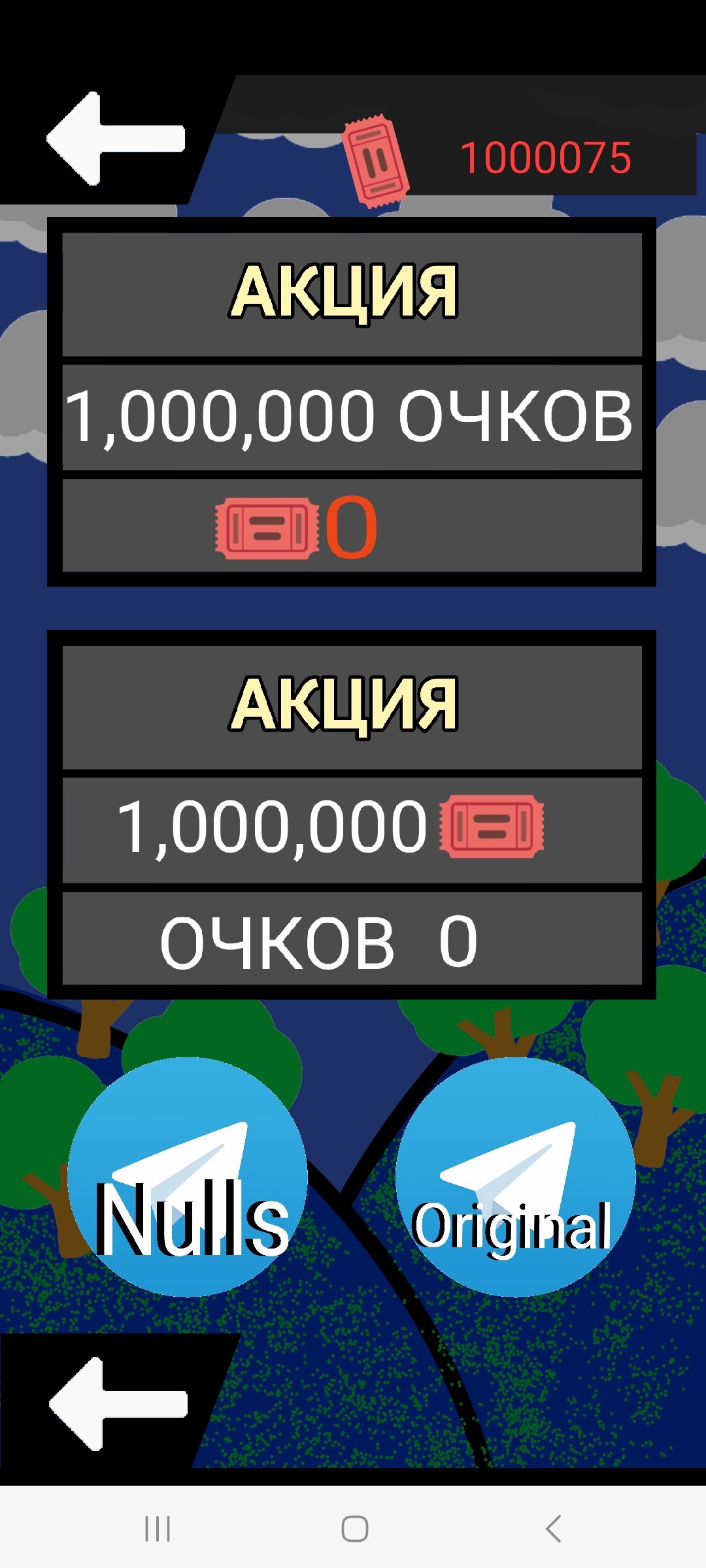The image size is (706, 1568).
Task: Tap the white back arrow in the footer
Action: pyautogui.click(x=118, y=1403)
